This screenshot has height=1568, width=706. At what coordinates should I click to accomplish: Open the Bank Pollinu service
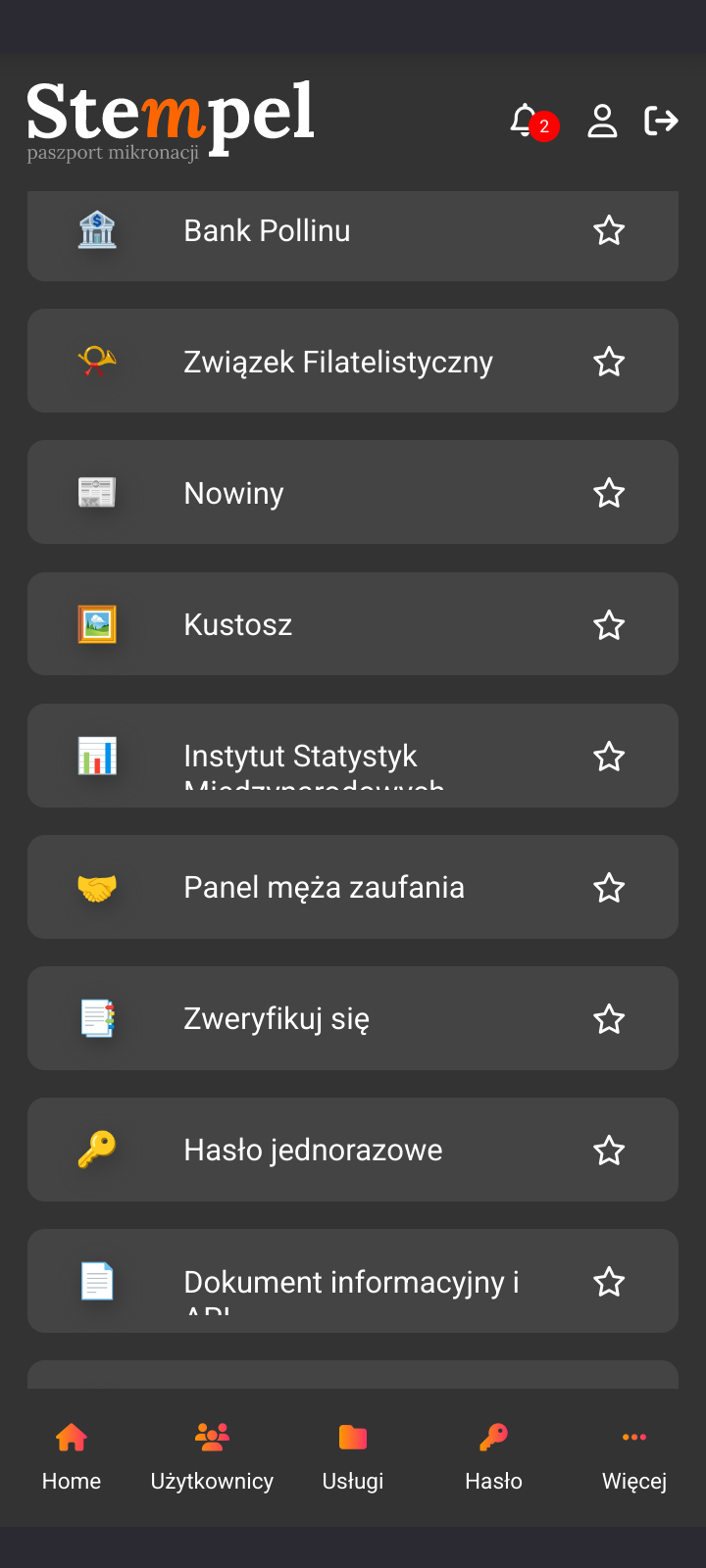coord(267,231)
